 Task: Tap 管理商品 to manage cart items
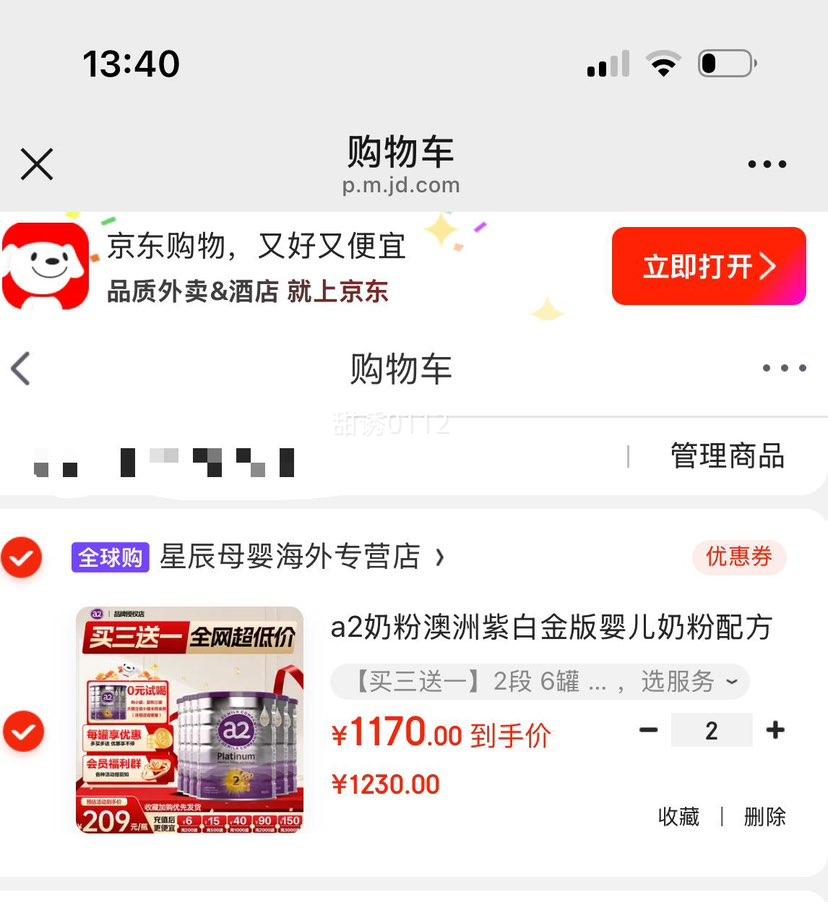coord(725,455)
